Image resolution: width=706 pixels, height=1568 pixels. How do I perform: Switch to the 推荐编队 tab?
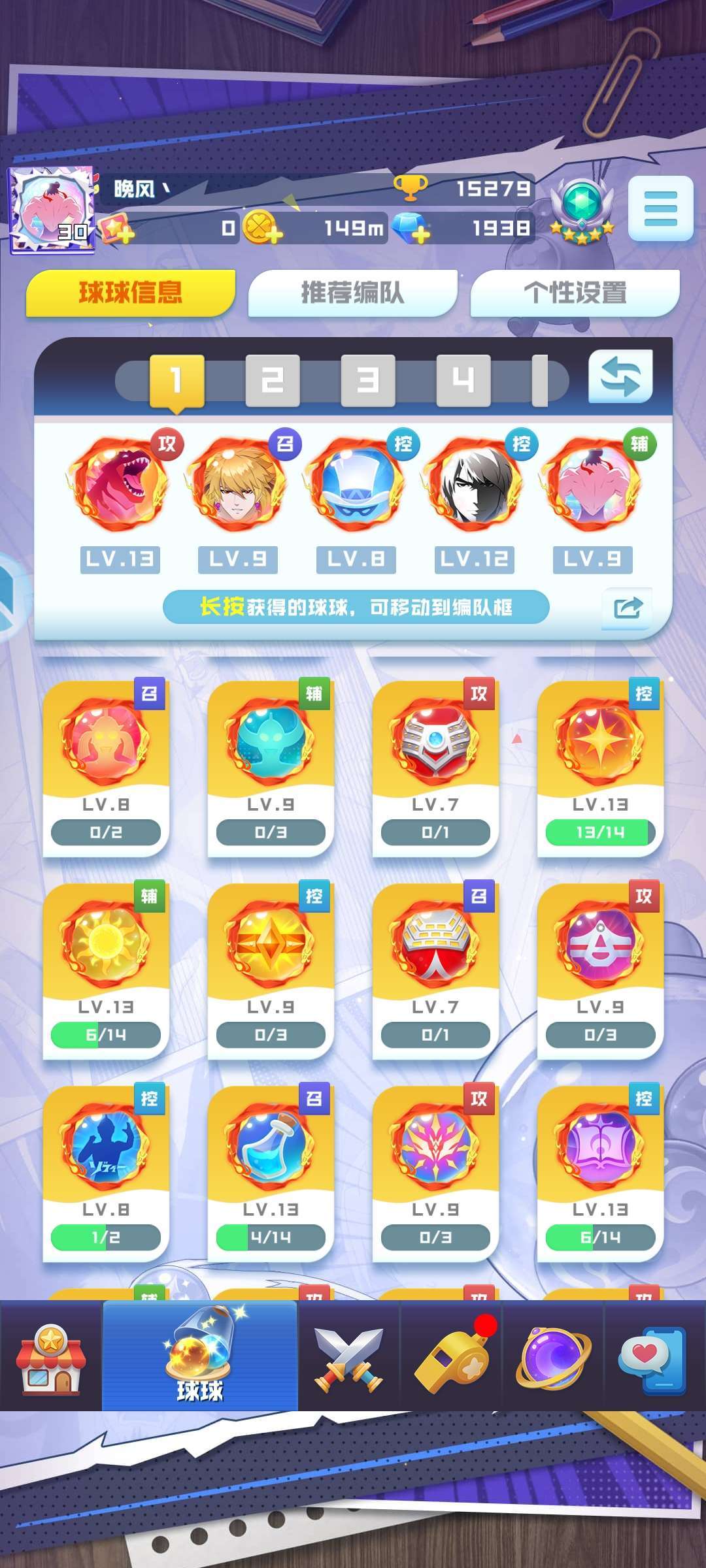[352, 293]
